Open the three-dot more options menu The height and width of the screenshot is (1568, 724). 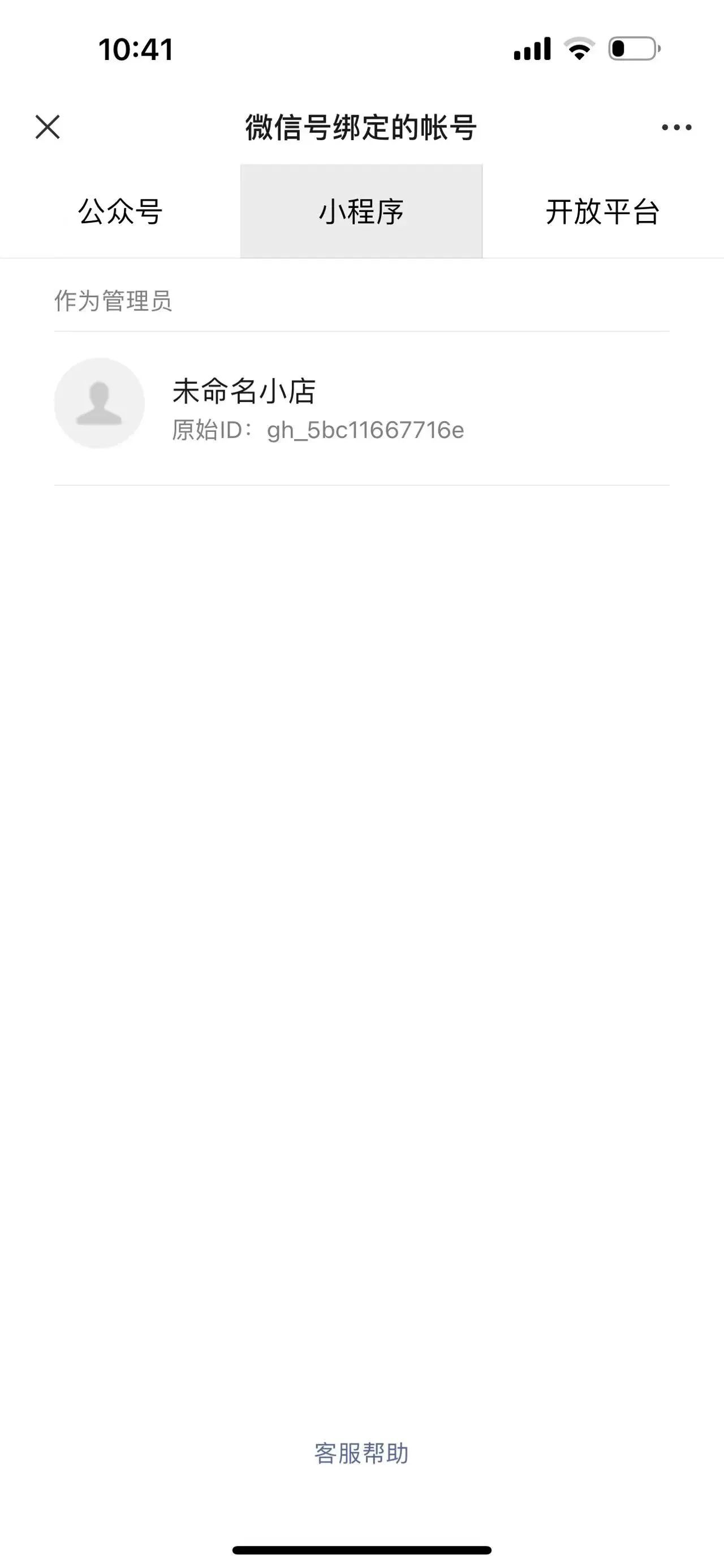click(x=676, y=127)
